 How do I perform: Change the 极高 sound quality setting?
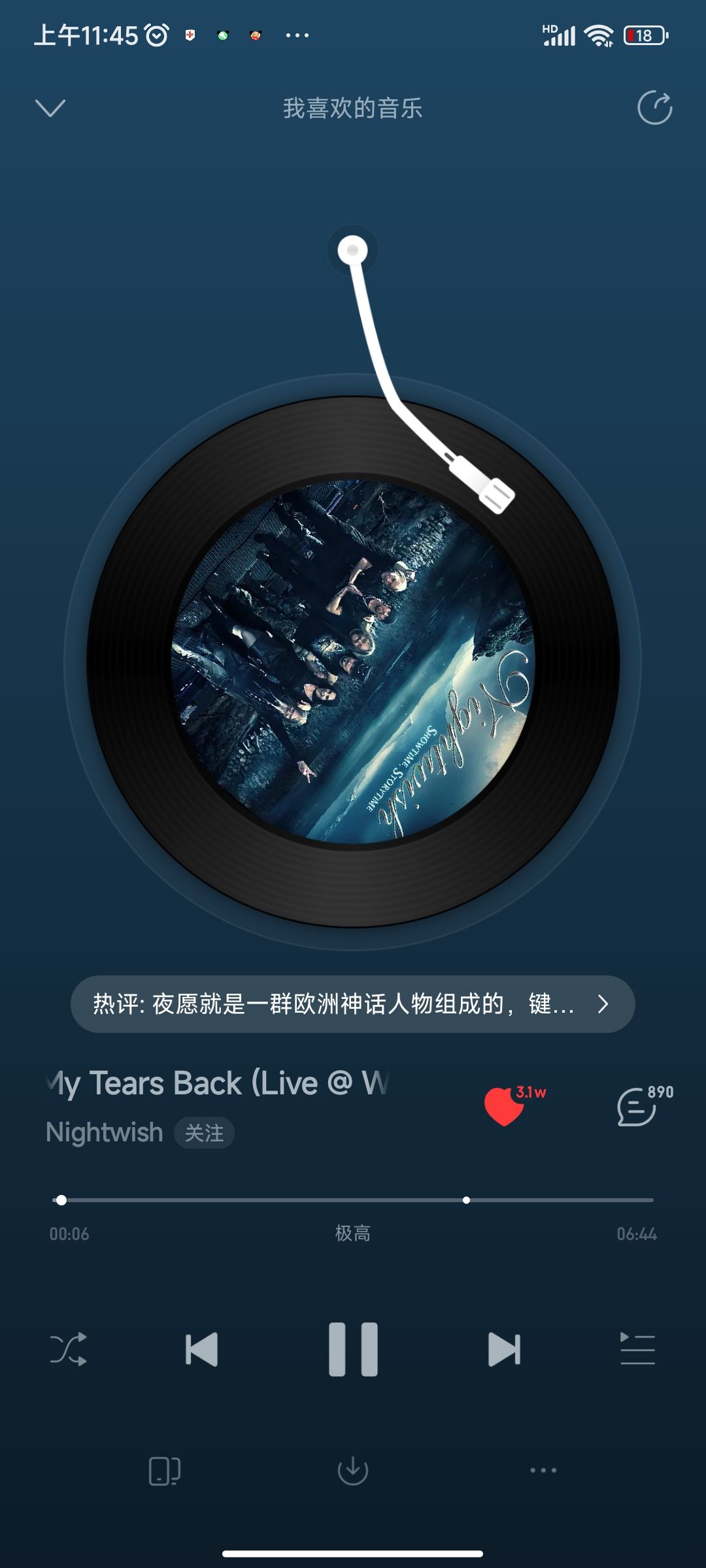tap(353, 1233)
